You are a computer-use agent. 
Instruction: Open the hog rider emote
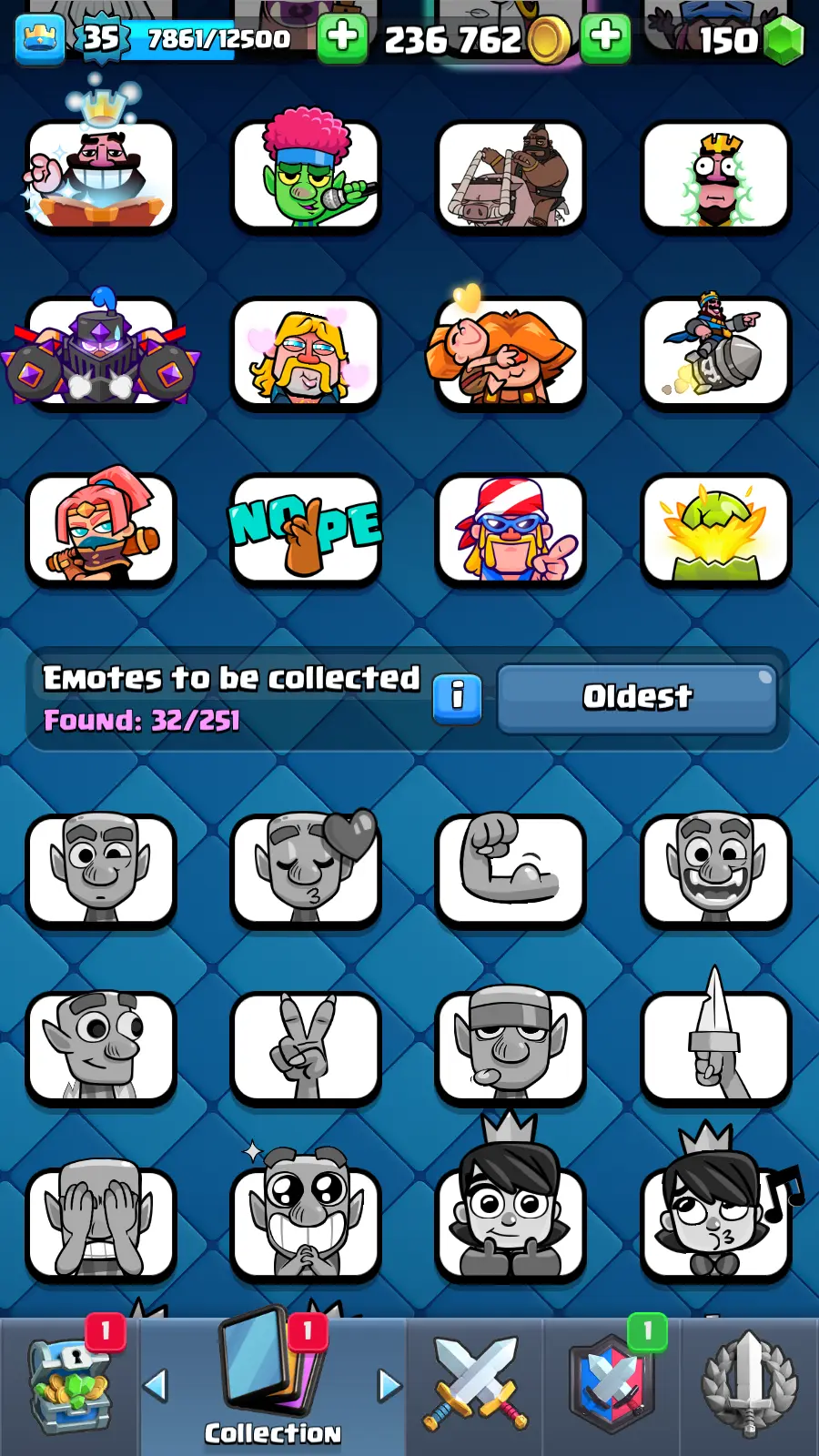(511, 177)
